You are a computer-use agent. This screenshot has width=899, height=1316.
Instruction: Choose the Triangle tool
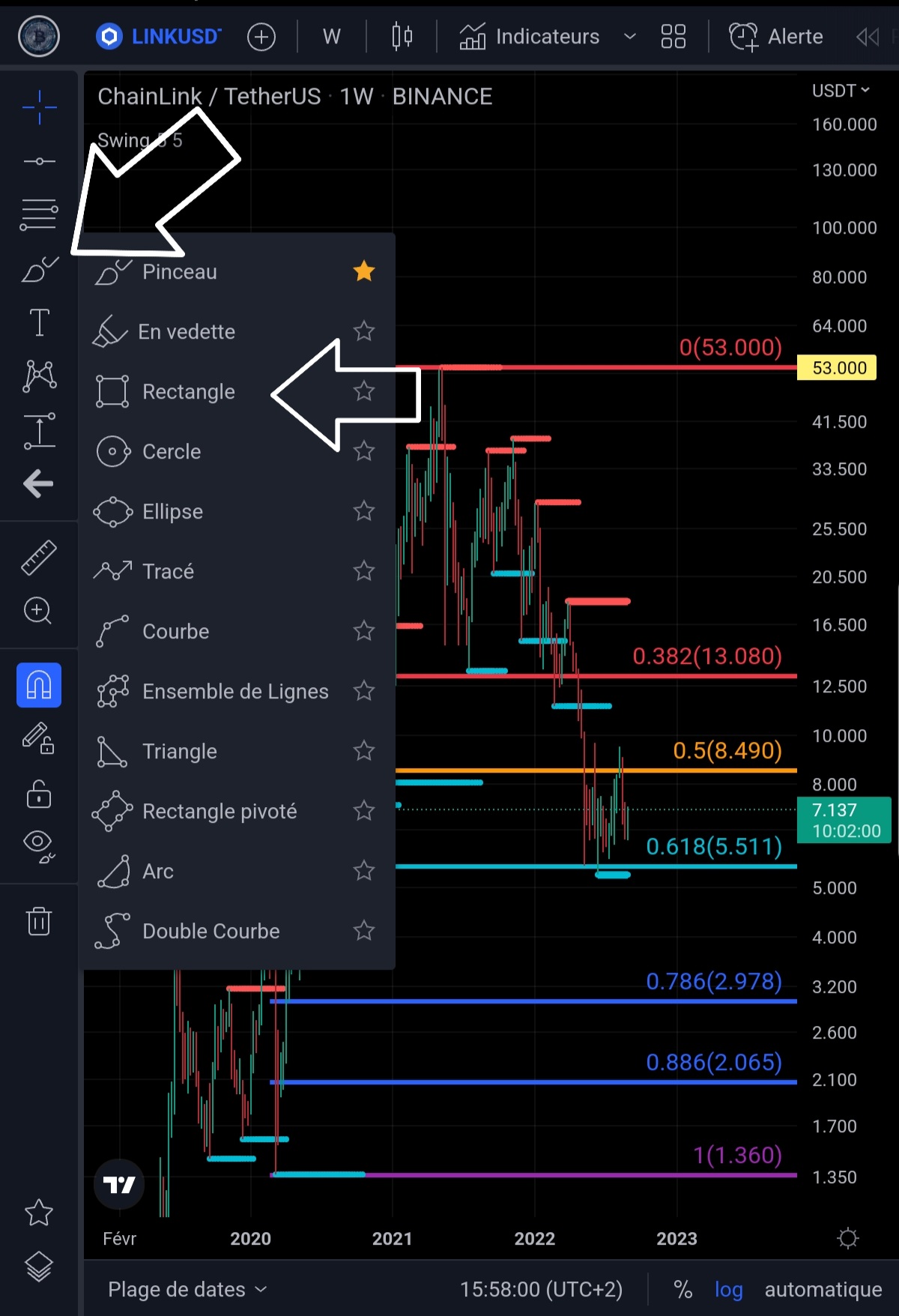(x=179, y=752)
